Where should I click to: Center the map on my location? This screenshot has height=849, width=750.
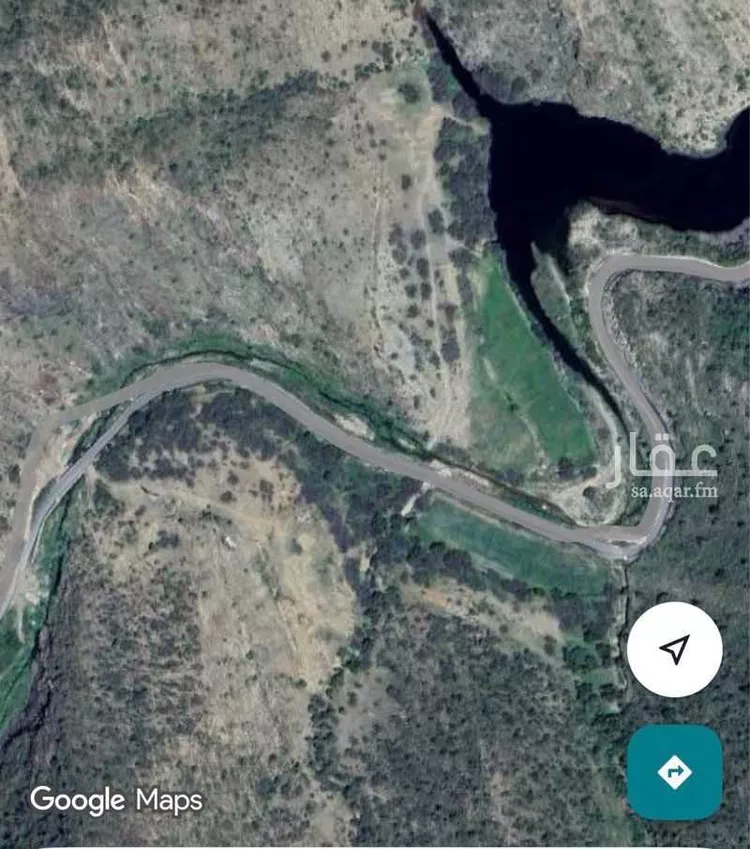point(674,650)
